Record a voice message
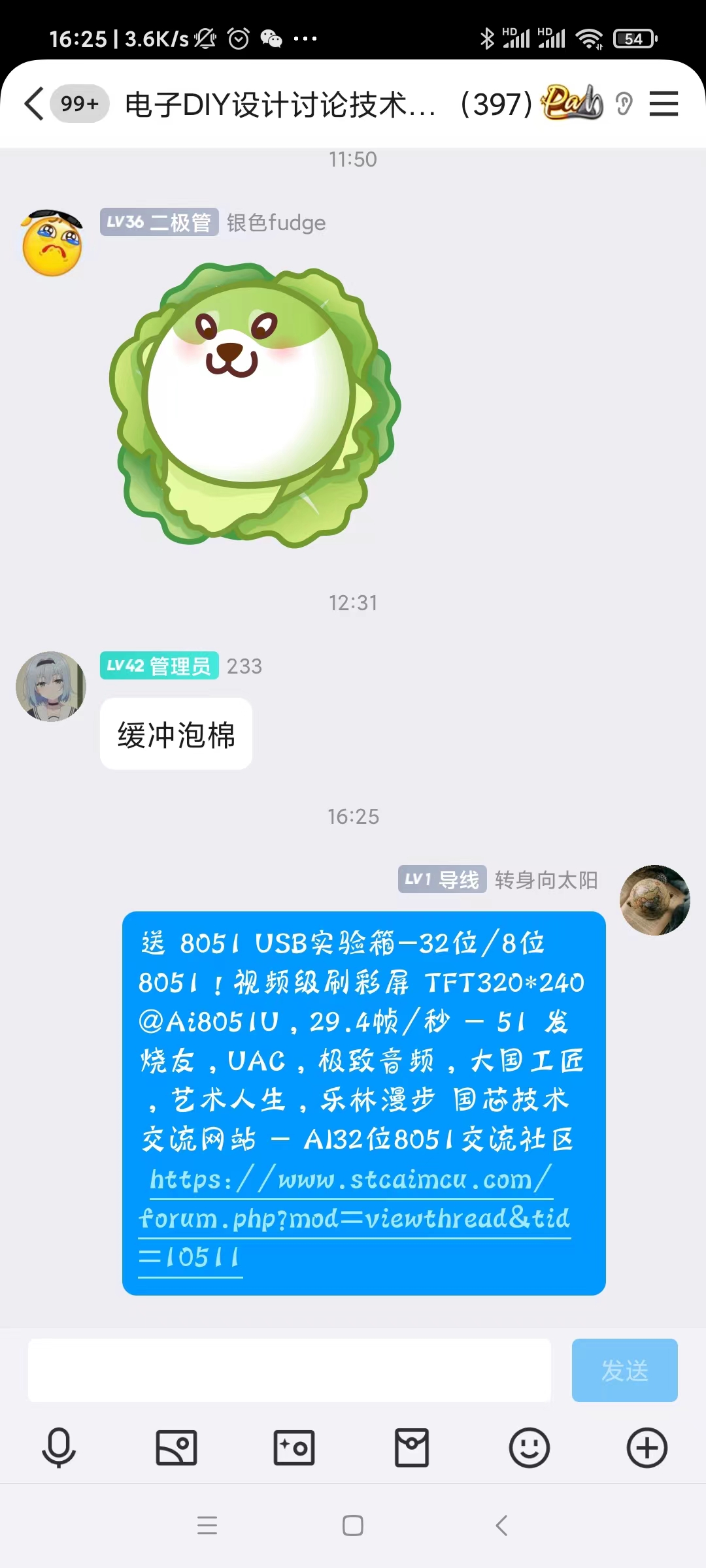 point(59,1448)
